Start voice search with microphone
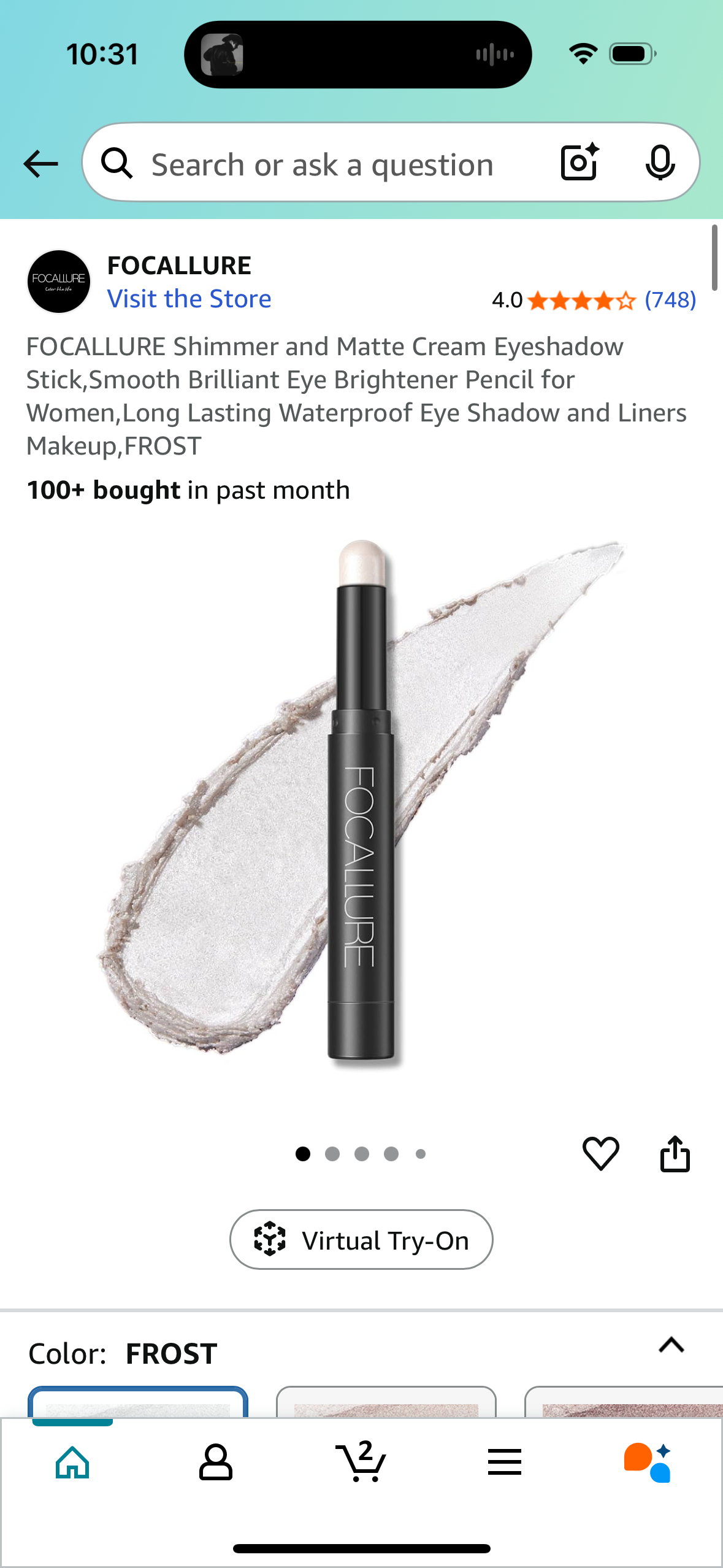This screenshot has height=1568, width=723. pos(660,163)
